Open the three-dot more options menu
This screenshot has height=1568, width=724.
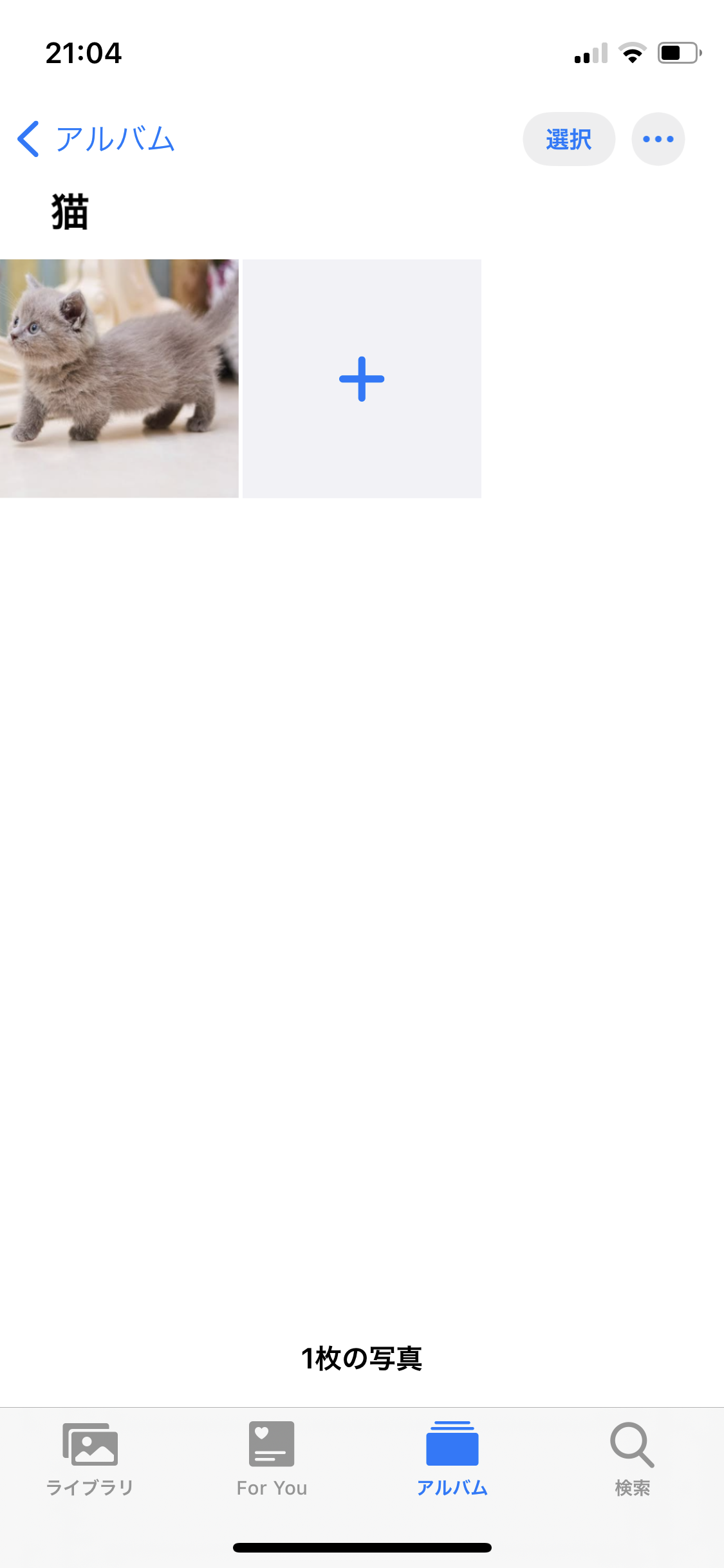point(658,139)
